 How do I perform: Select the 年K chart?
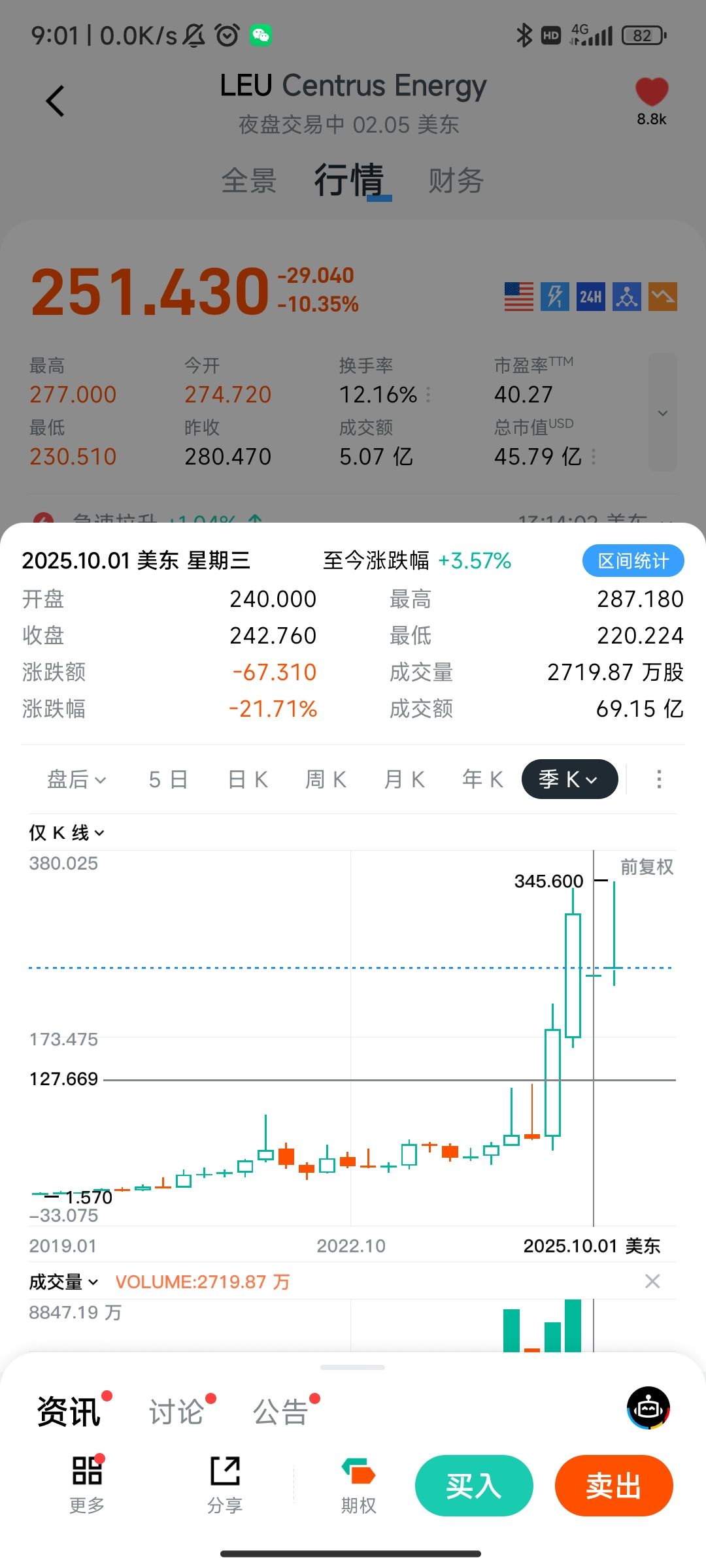click(482, 779)
